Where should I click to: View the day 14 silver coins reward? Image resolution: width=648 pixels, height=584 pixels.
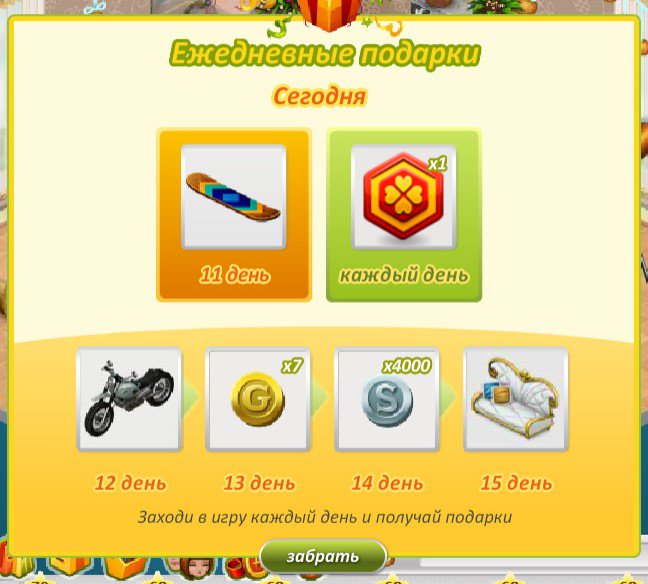pos(387,399)
